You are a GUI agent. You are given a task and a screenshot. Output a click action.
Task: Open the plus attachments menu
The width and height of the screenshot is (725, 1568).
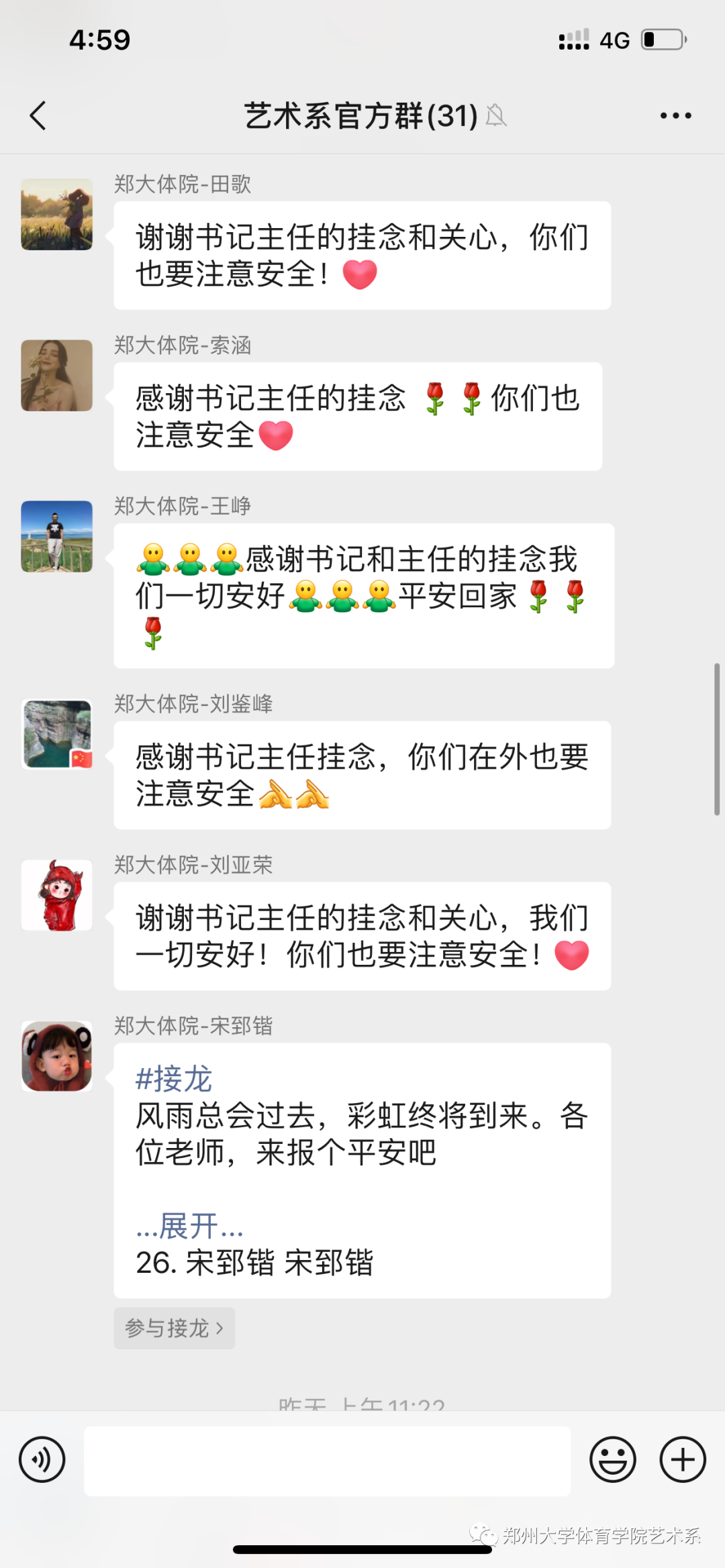pyautogui.click(x=682, y=1459)
